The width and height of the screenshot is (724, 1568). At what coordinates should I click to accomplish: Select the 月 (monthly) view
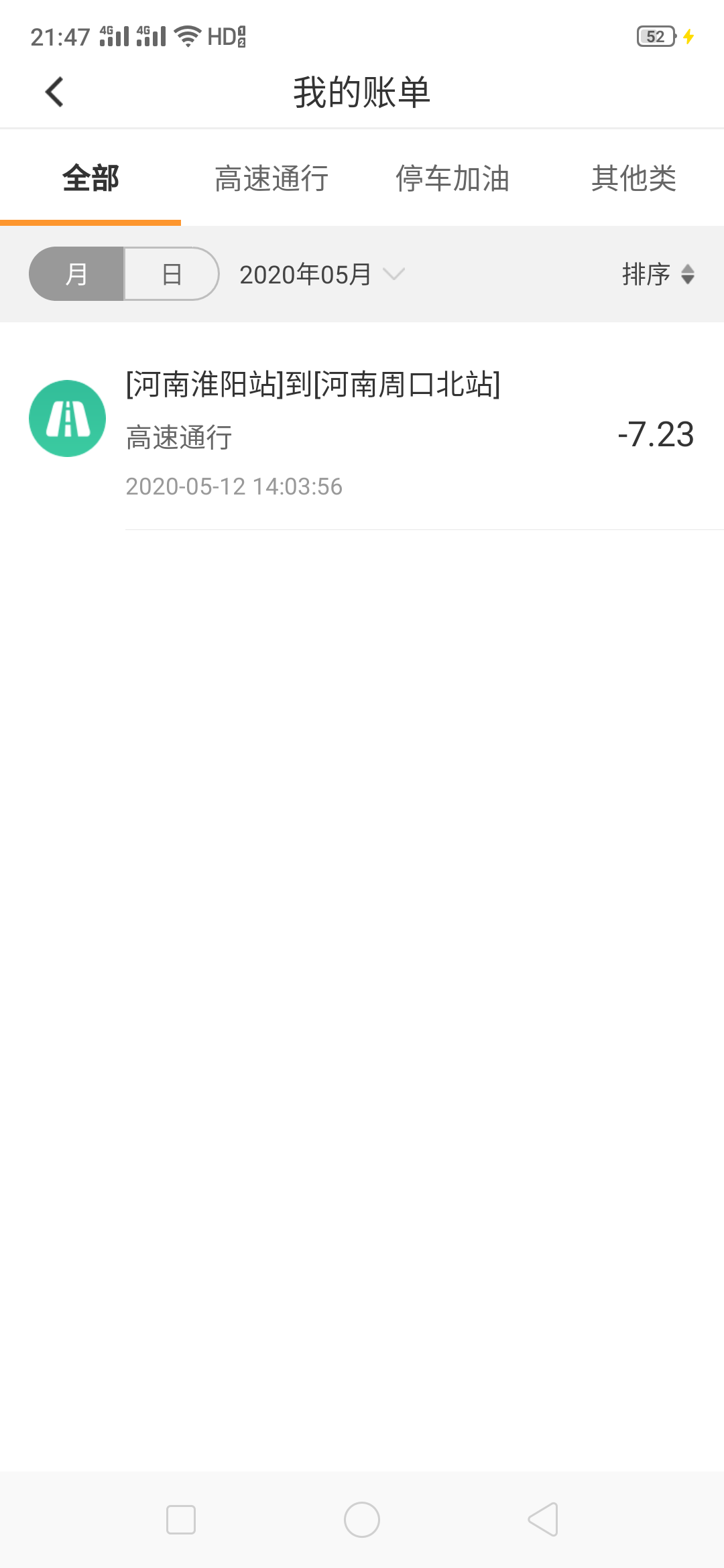76,274
